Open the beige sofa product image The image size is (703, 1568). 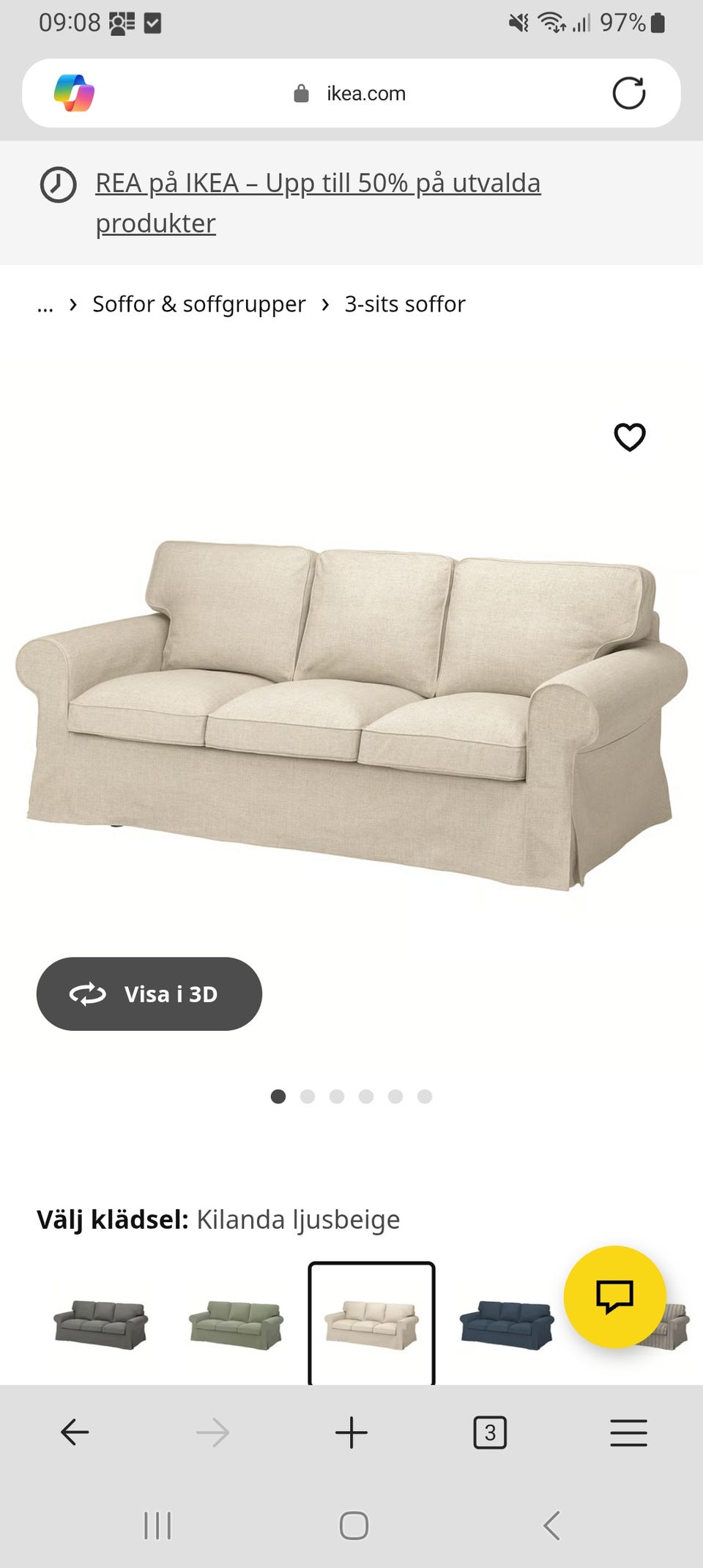point(351,711)
